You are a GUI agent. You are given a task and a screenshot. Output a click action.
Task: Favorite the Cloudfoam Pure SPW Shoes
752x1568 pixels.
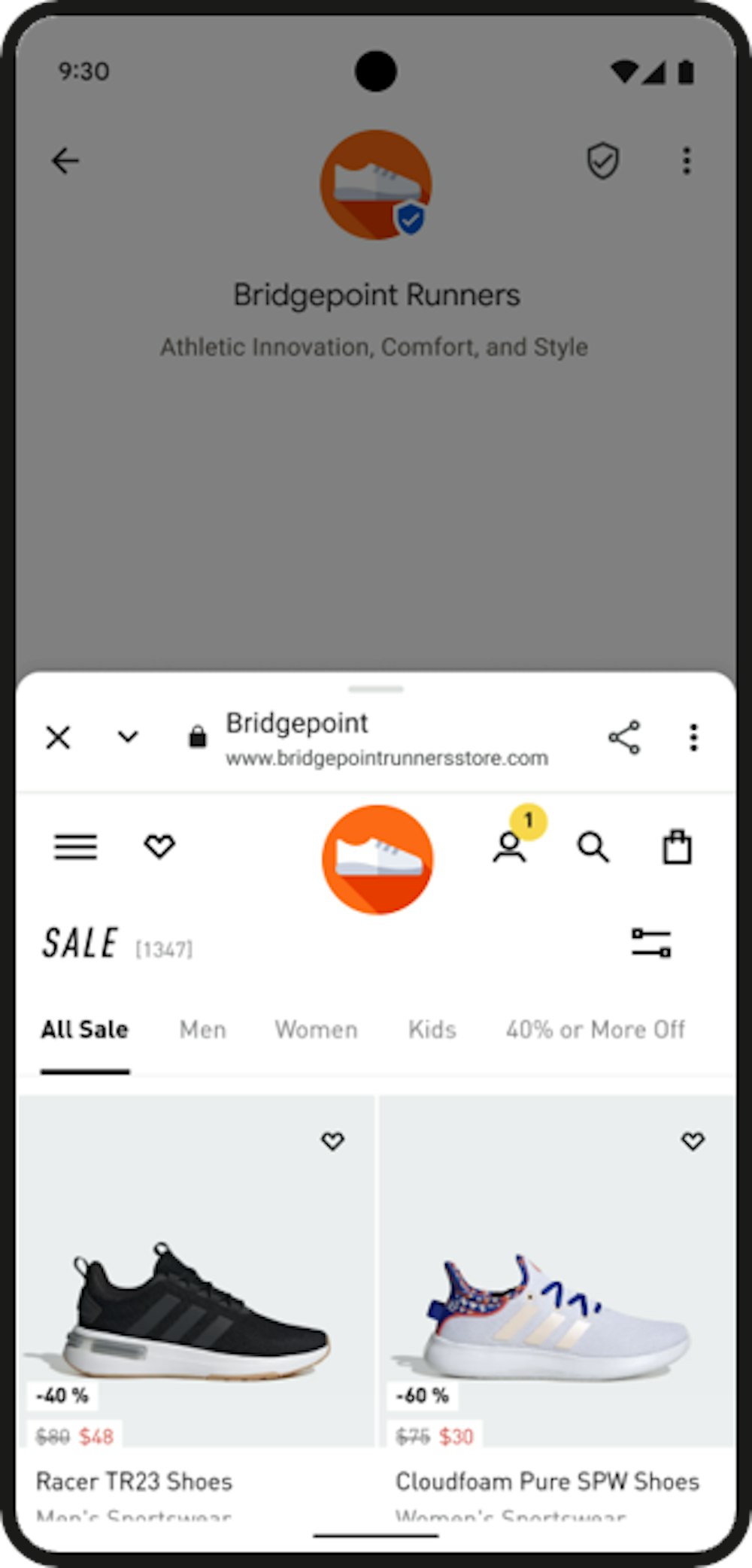point(693,1141)
